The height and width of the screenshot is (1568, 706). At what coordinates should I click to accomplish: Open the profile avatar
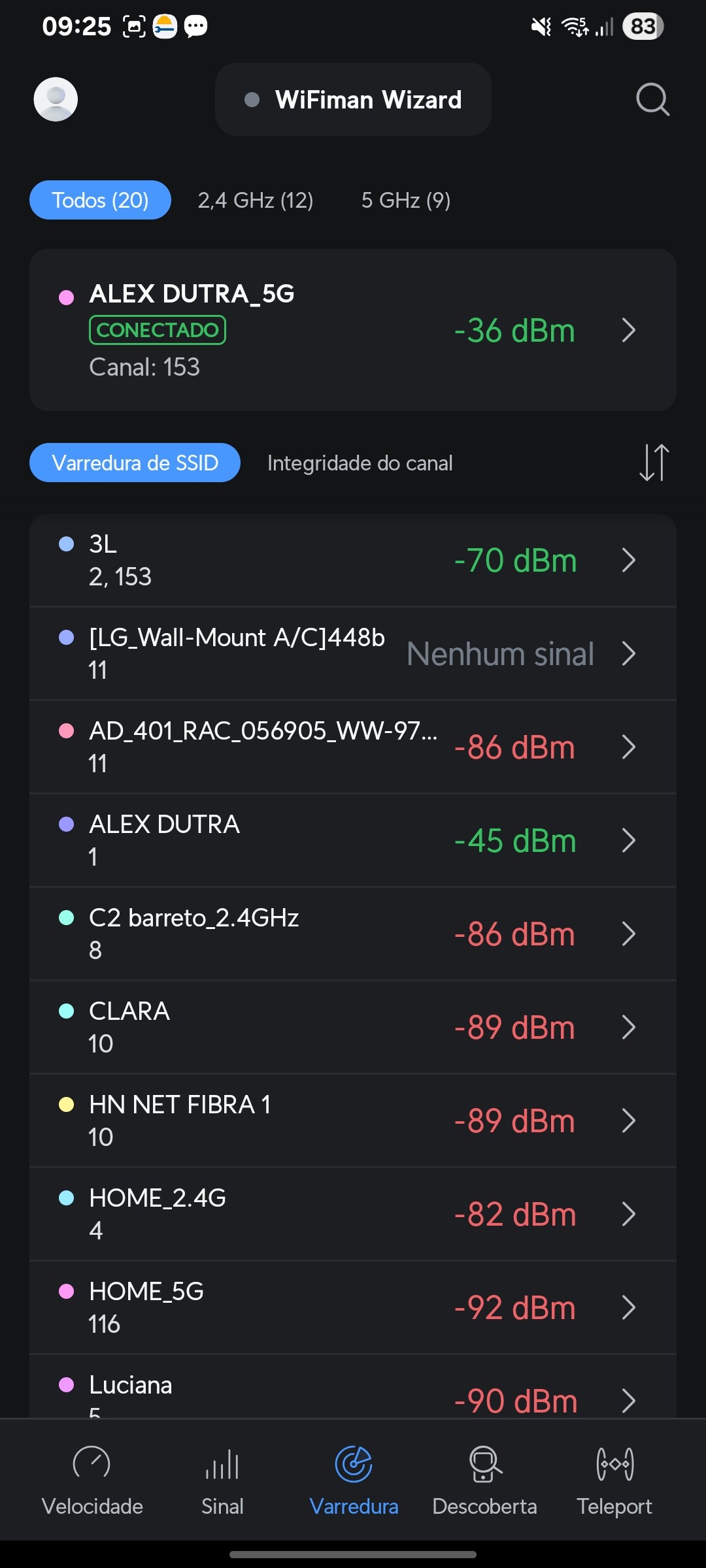click(56, 99)
